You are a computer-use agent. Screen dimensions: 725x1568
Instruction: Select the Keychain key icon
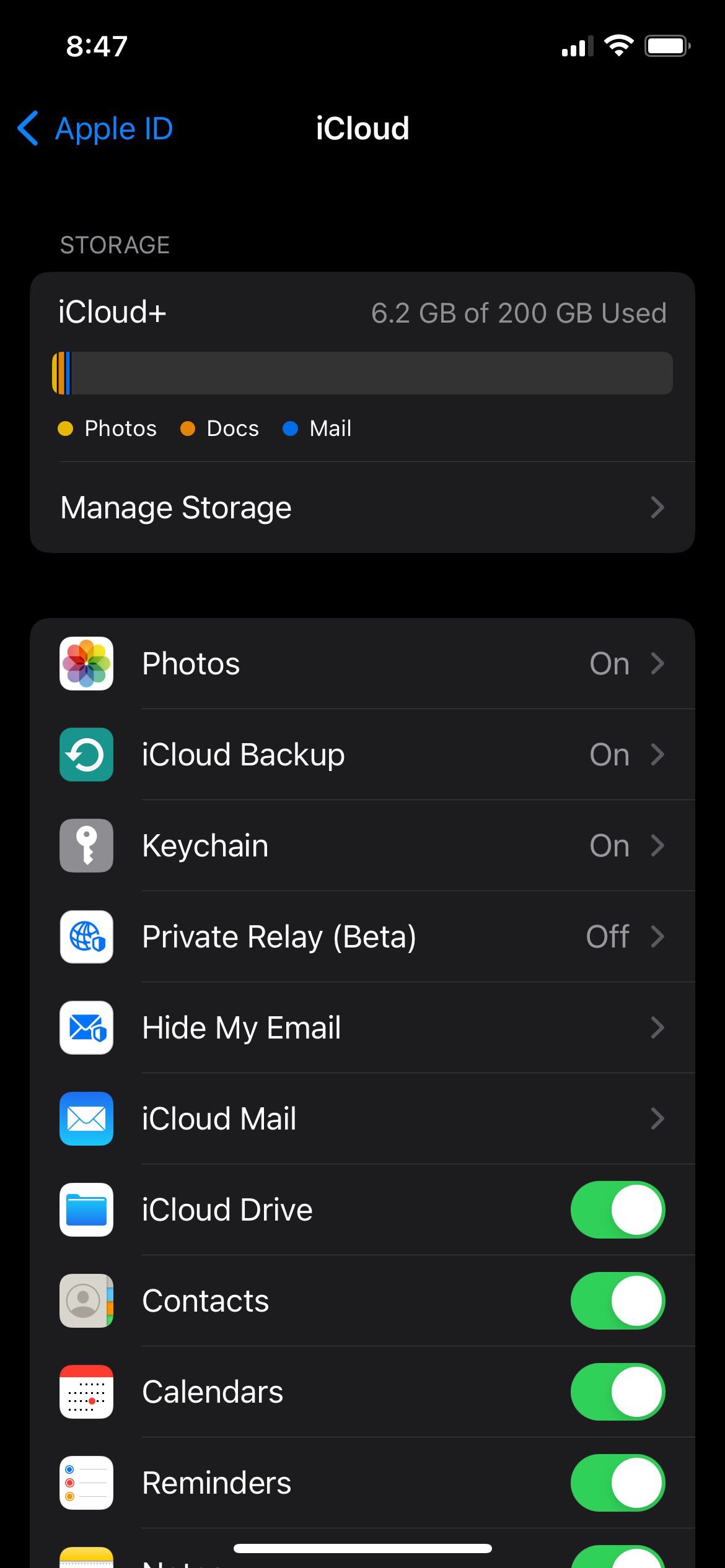tap(86, 846)
